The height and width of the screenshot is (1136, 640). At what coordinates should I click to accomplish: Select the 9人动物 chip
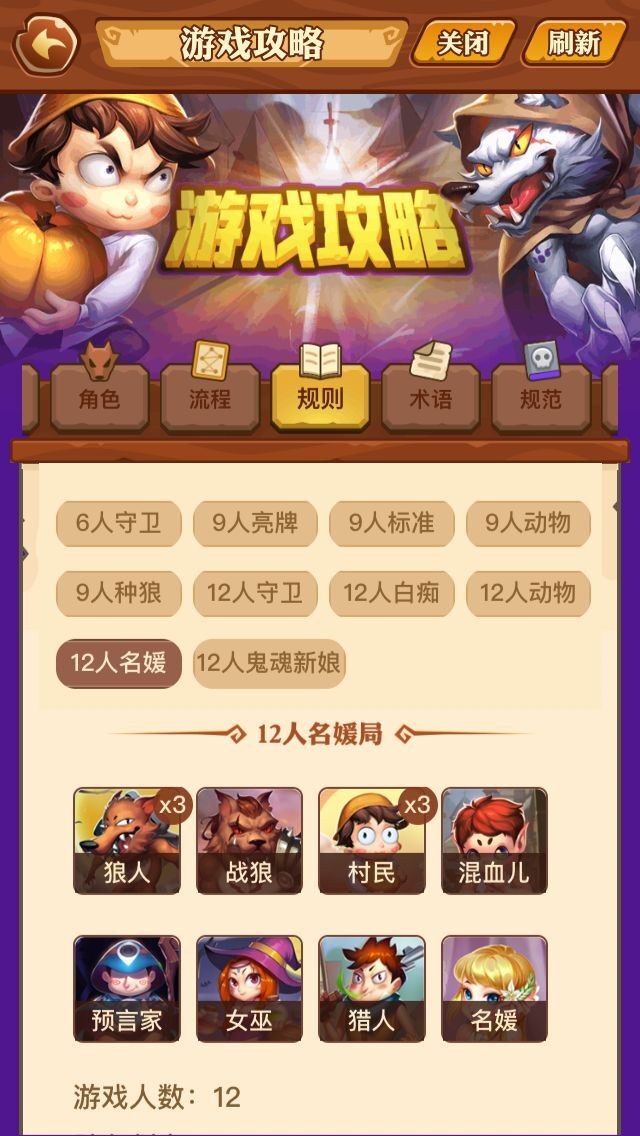tap(528, 523)
